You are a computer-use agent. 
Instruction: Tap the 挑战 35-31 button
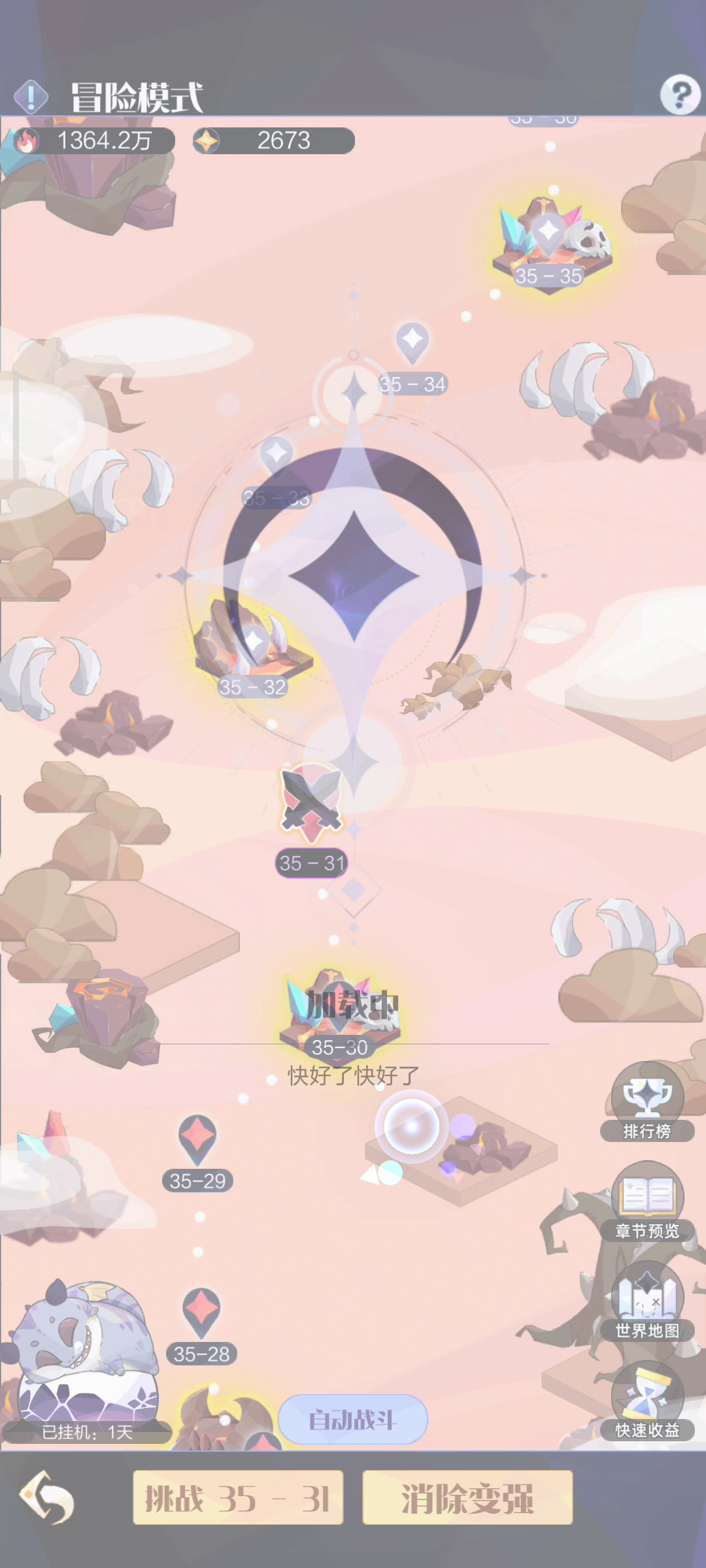pyautogui.click(x=238, y=1497)
